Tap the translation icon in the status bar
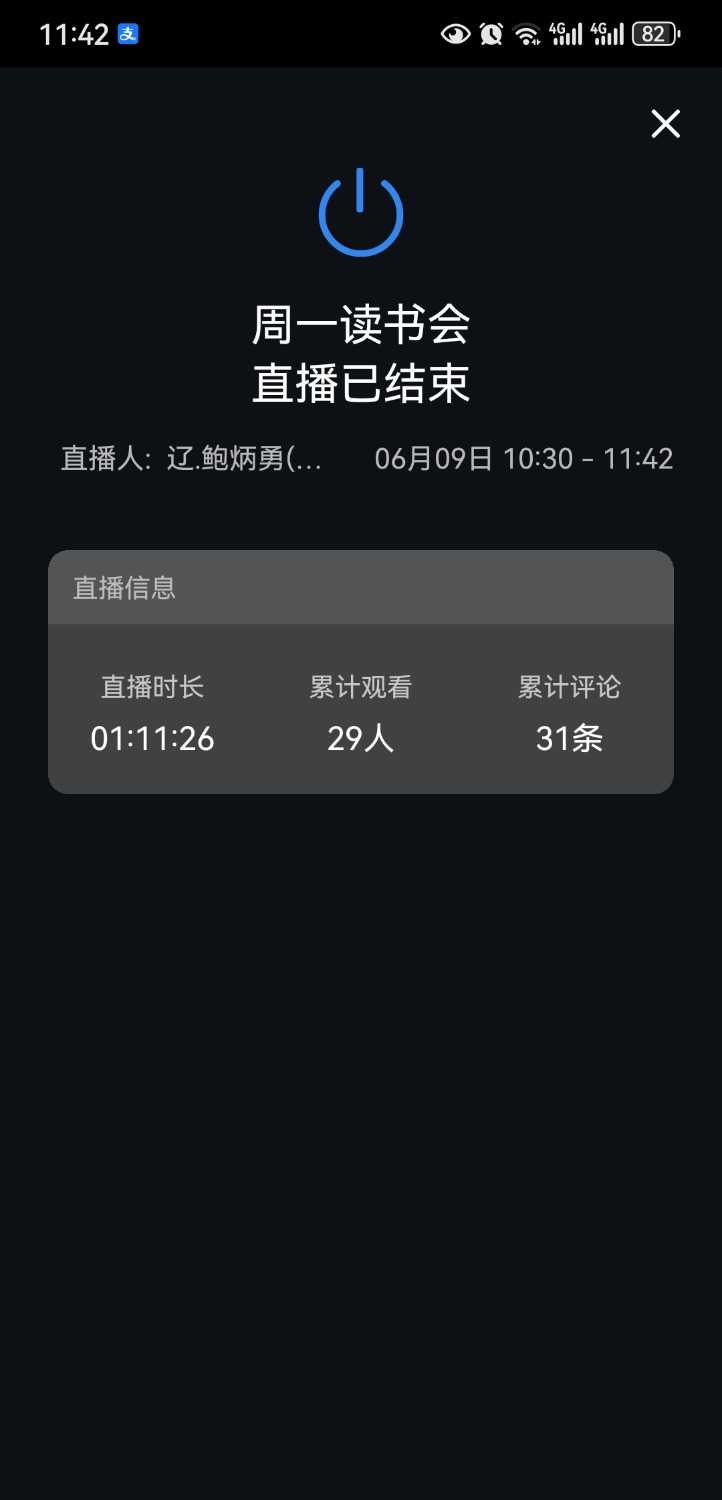722x1500 pixels. click(x=129, y=32)
